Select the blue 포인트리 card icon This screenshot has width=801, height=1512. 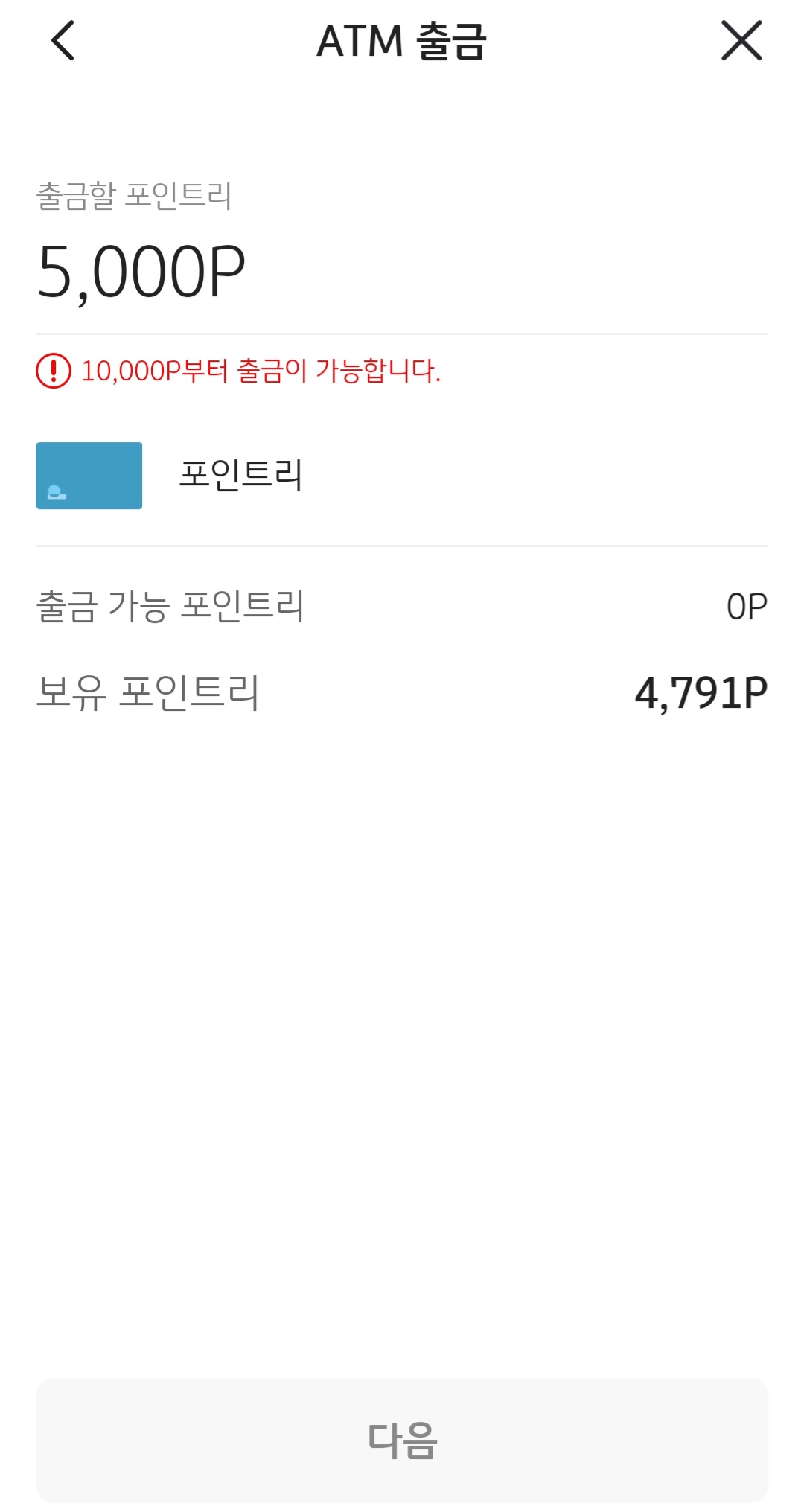[x=89, y=475]
